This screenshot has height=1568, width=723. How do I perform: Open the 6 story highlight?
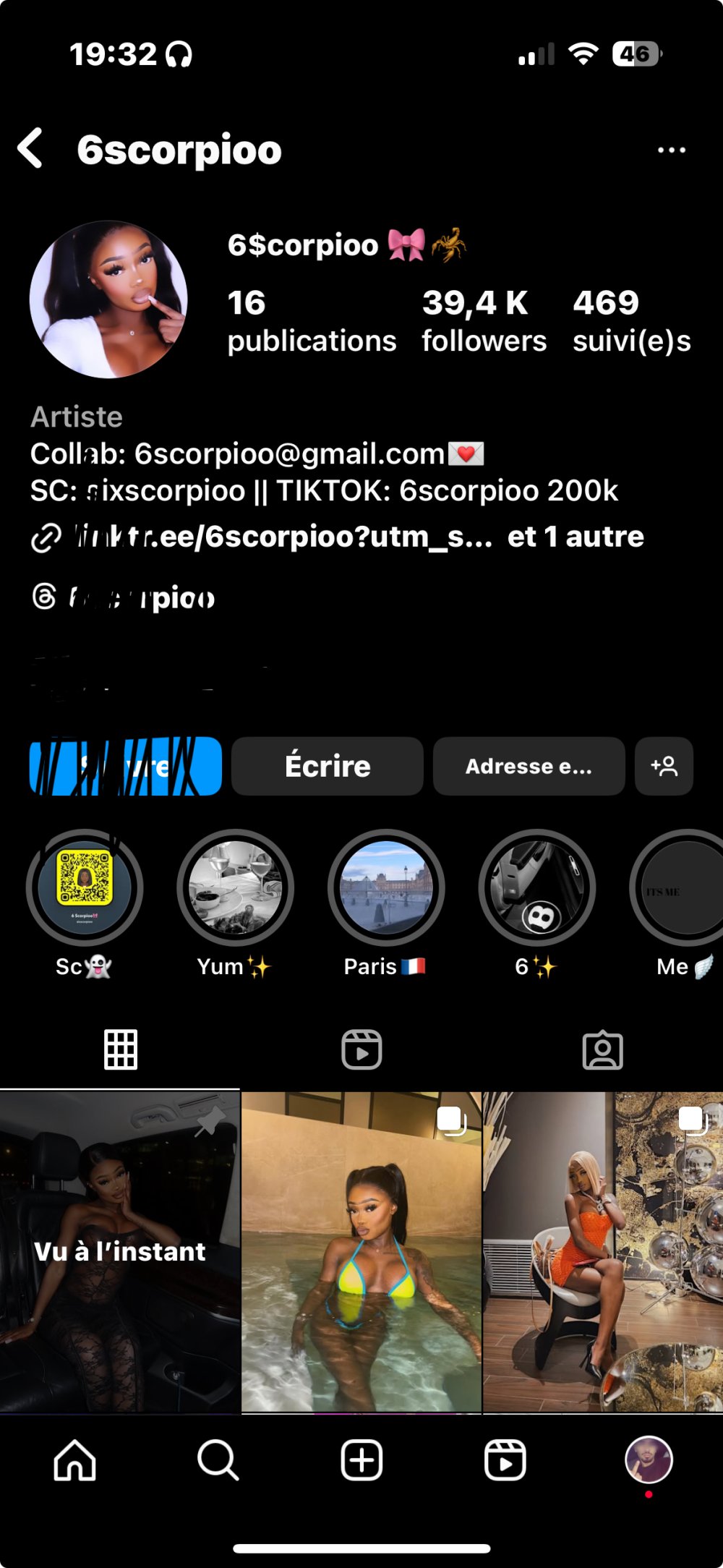coord(536,887)
